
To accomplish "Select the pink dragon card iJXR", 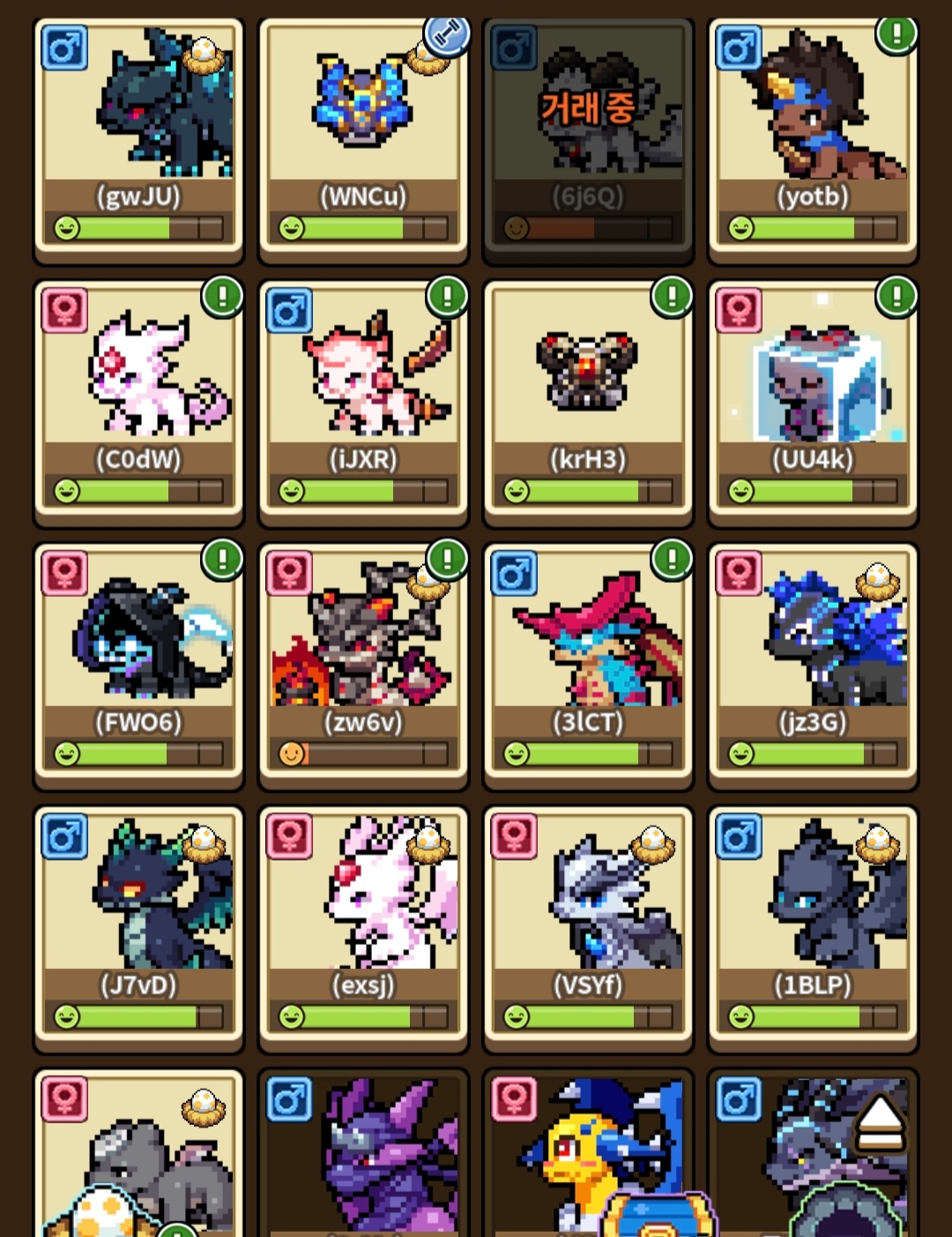I will pyautogui.click(x=363, y=397).
